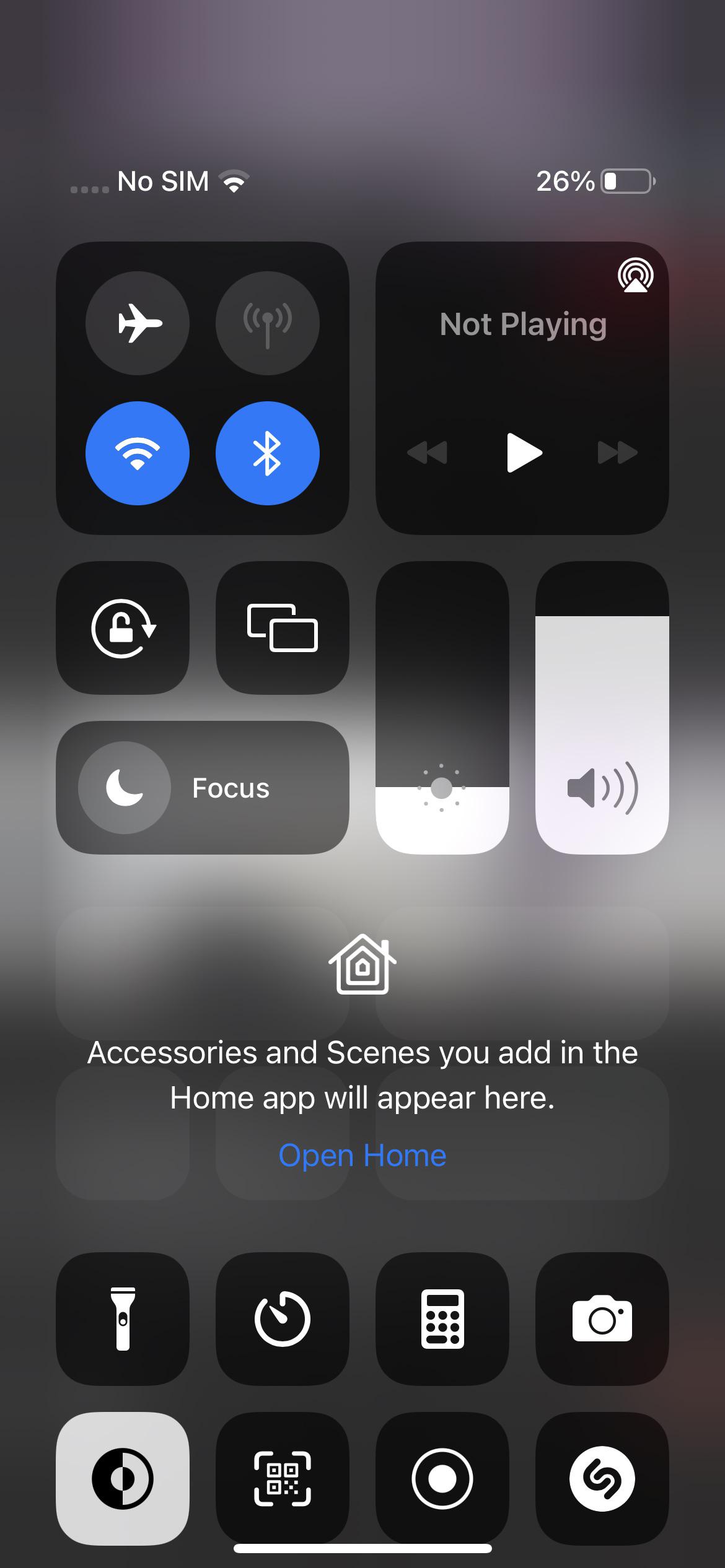Turn on Focus mode
725x1568 pixels.
[202, 788]
